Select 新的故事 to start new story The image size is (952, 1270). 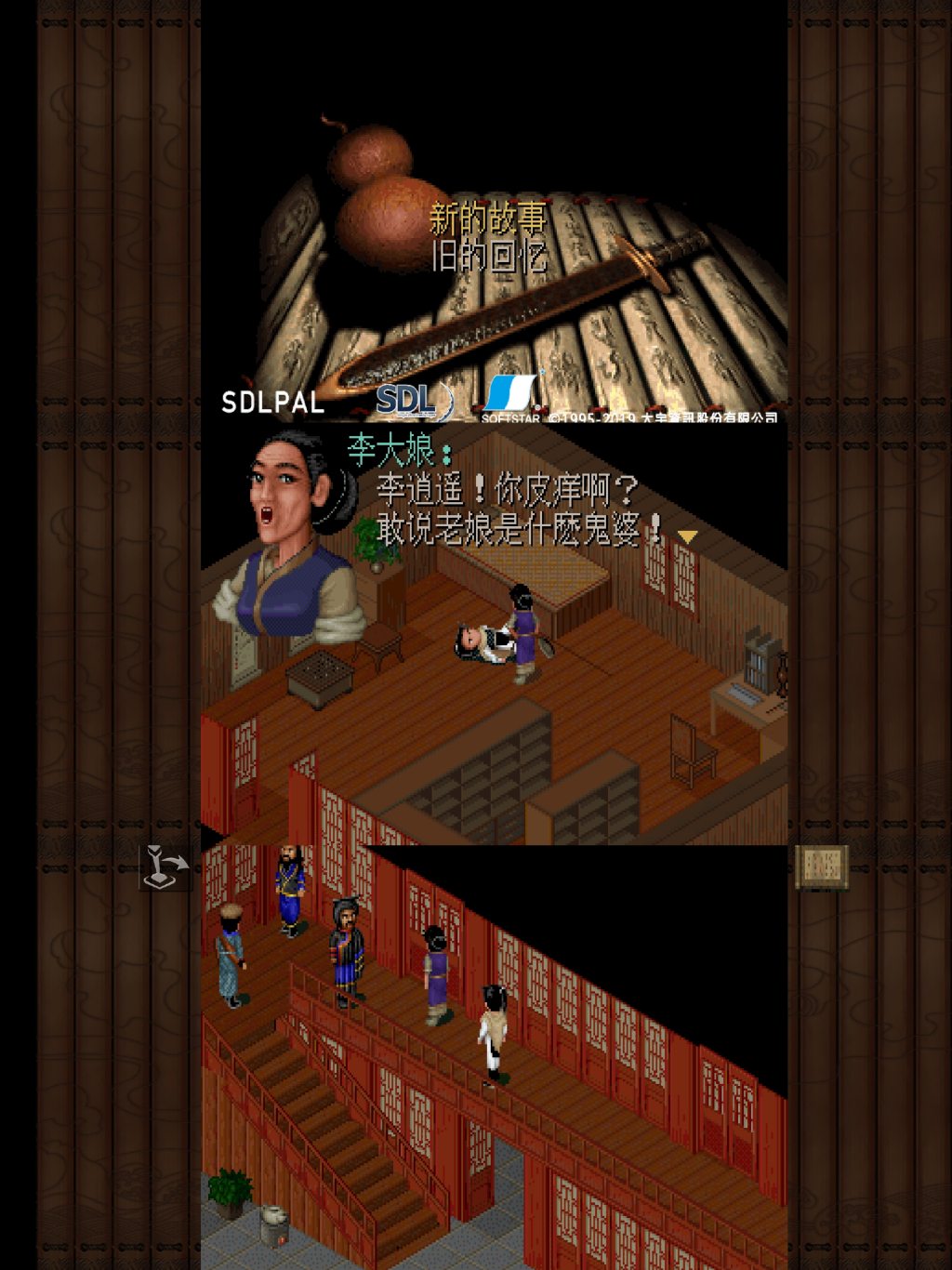[x=487, y=220]
